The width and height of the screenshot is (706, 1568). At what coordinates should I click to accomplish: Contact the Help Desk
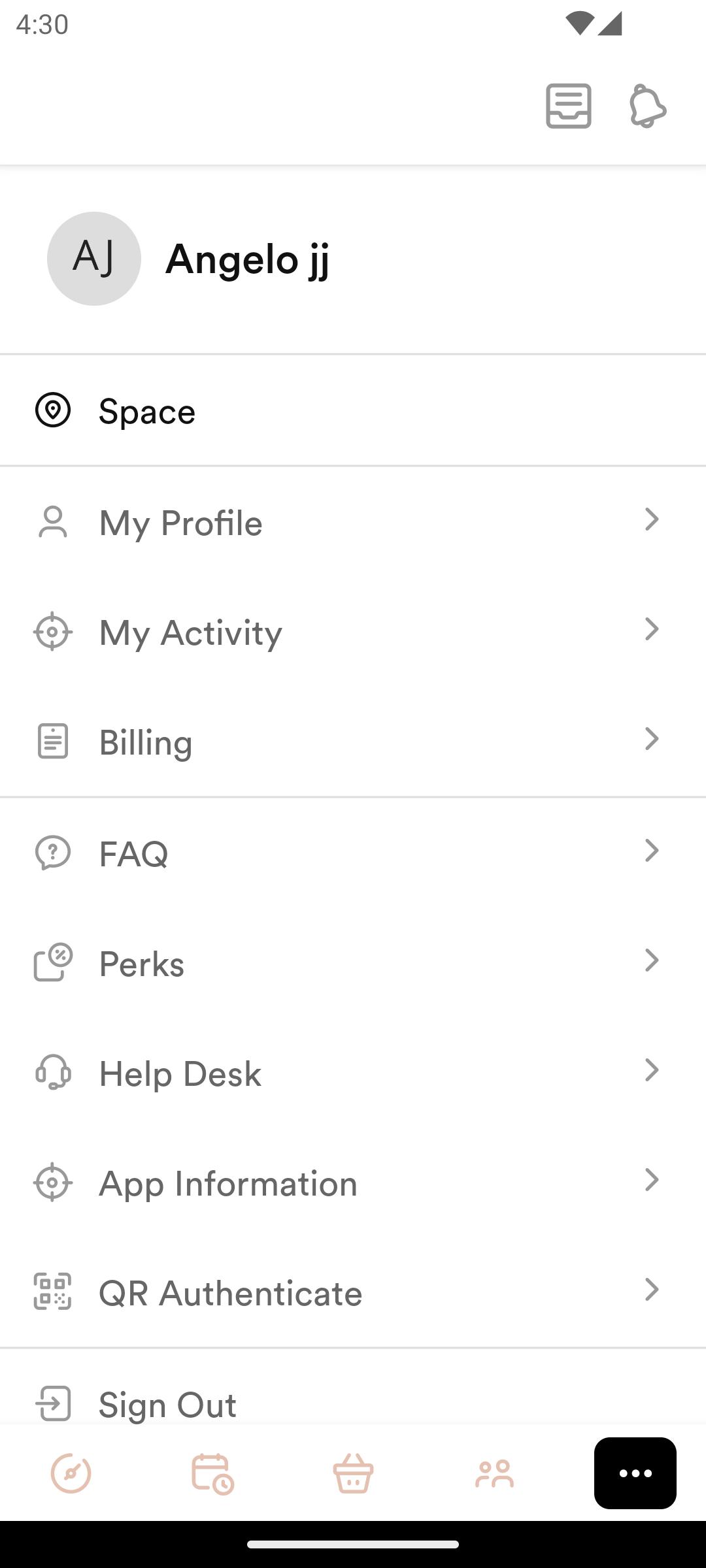click(x=353, y=1073)
